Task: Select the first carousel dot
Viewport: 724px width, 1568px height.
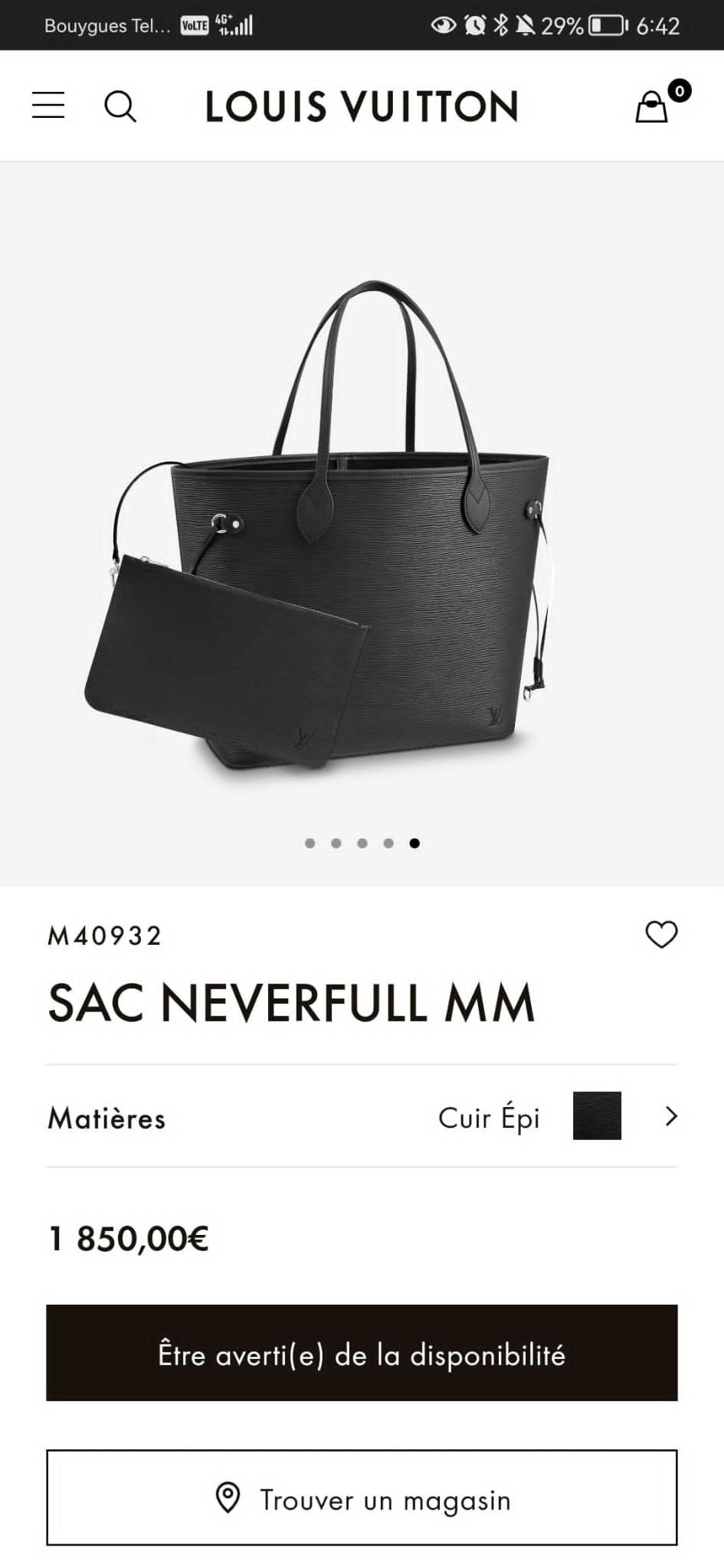Action: coord(310,843)
